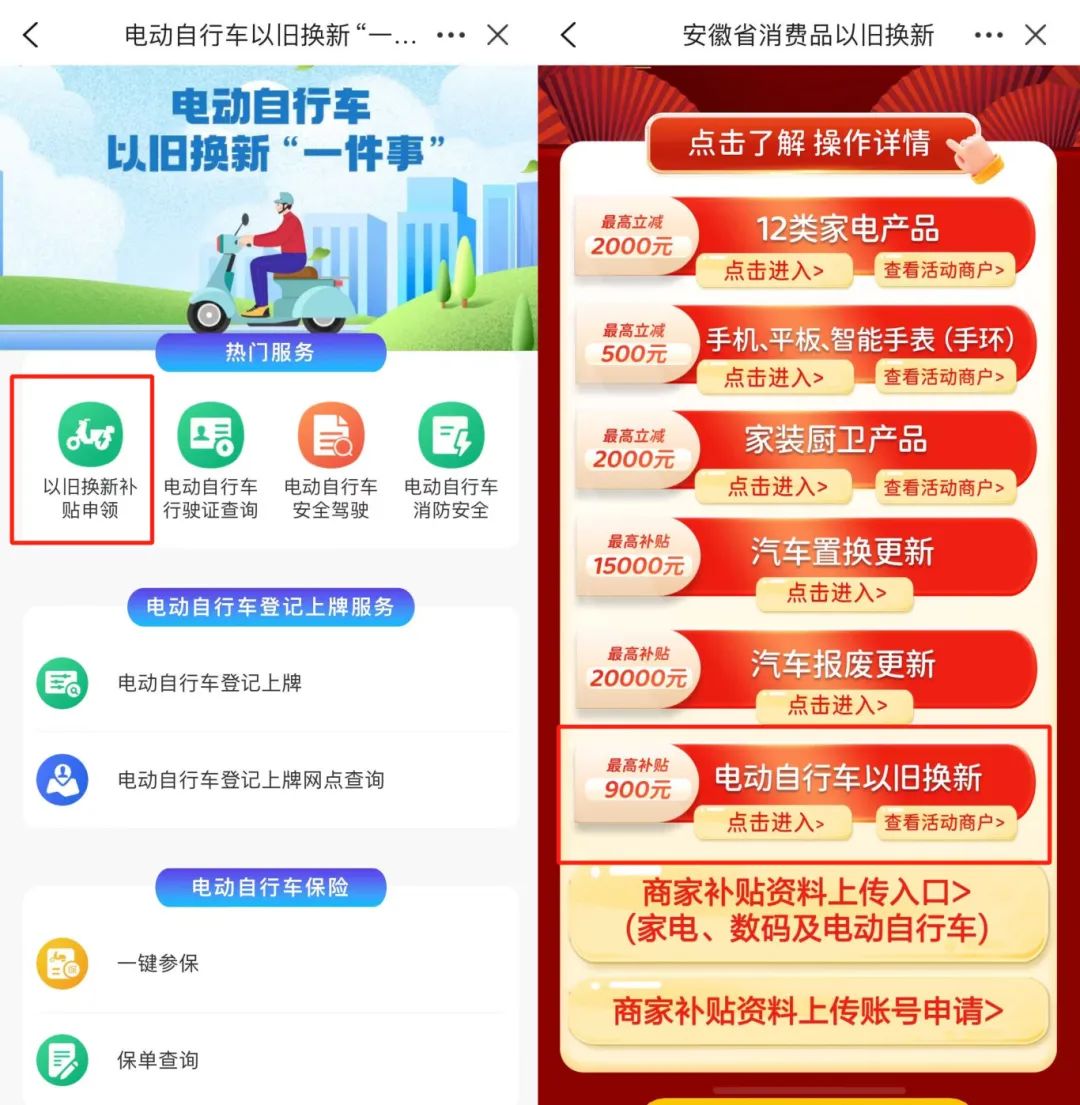Enter 汽车报废更新 via 点击进入

[836, 705]
